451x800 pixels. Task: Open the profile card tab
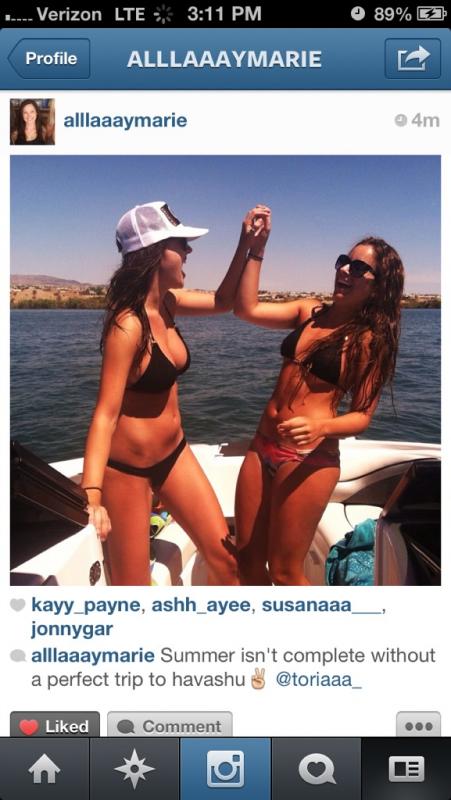click(406, 769)
